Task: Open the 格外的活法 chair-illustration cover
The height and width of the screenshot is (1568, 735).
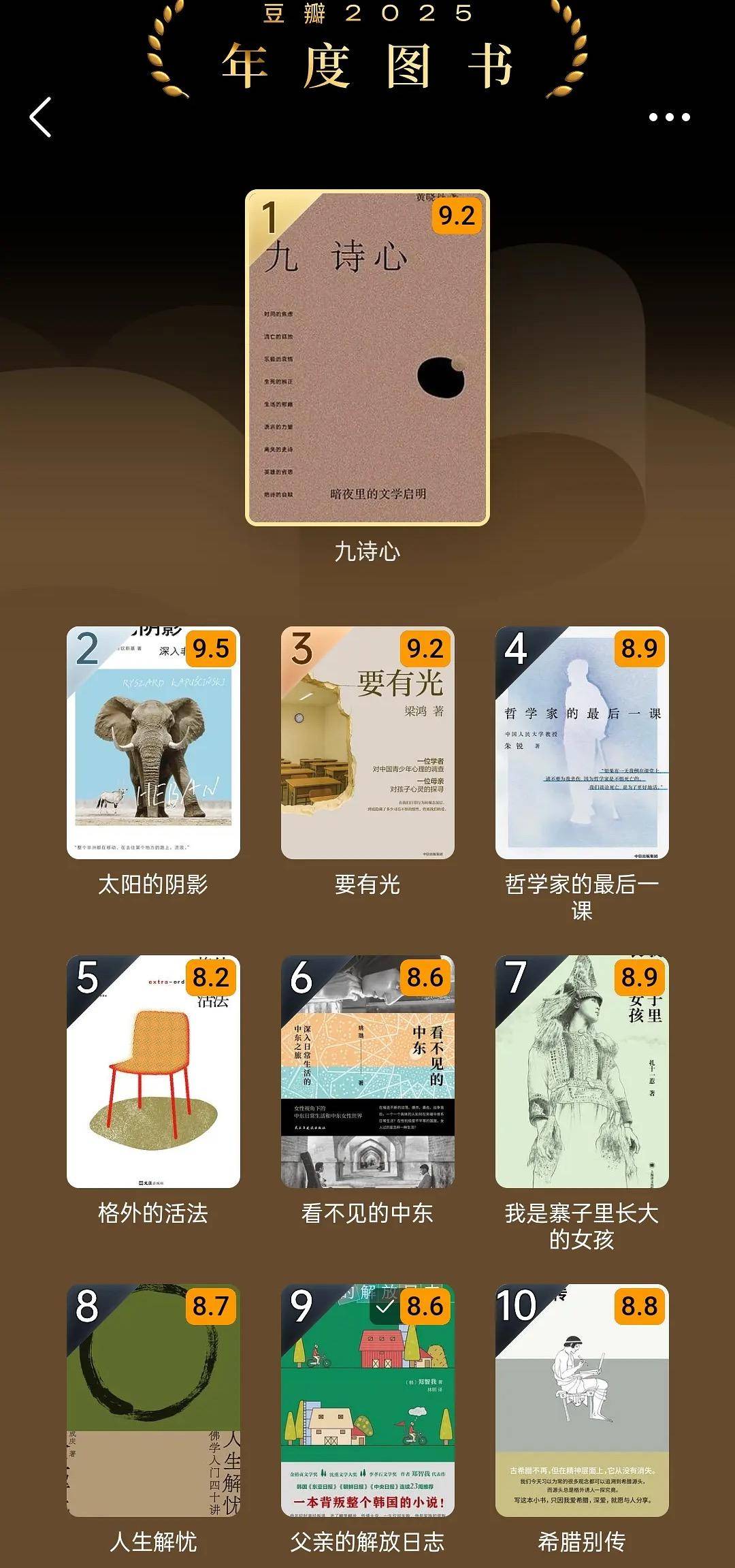Action: point(152,1076)
